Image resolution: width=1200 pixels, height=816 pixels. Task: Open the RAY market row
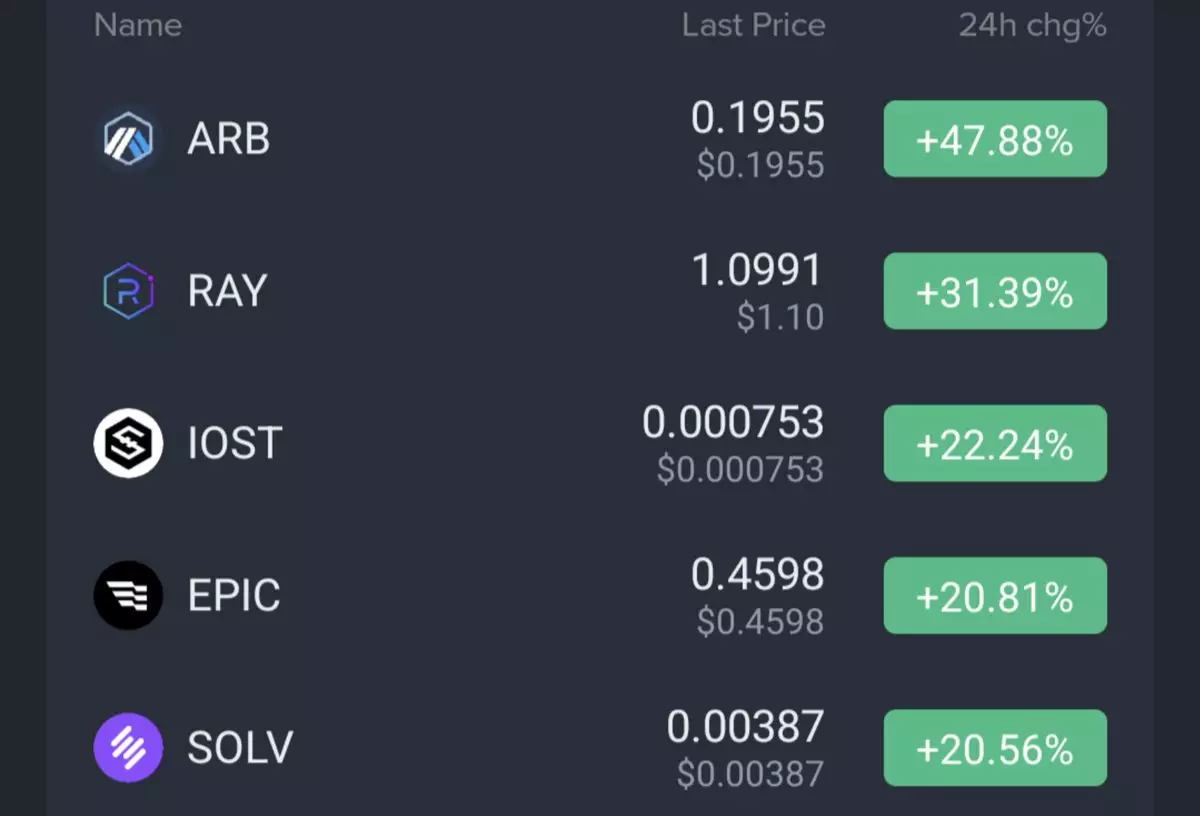coord(600,291)
